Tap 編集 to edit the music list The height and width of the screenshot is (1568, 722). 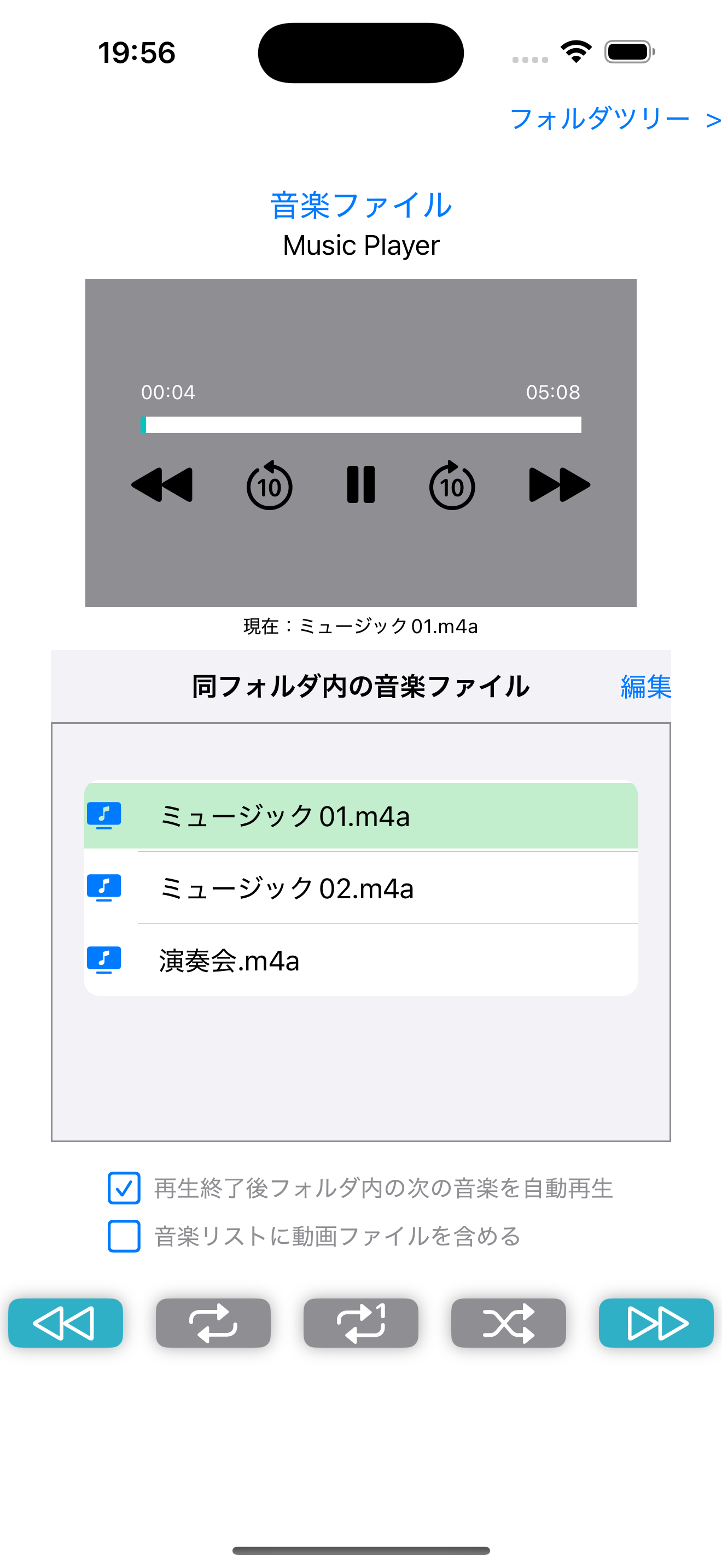645,687
